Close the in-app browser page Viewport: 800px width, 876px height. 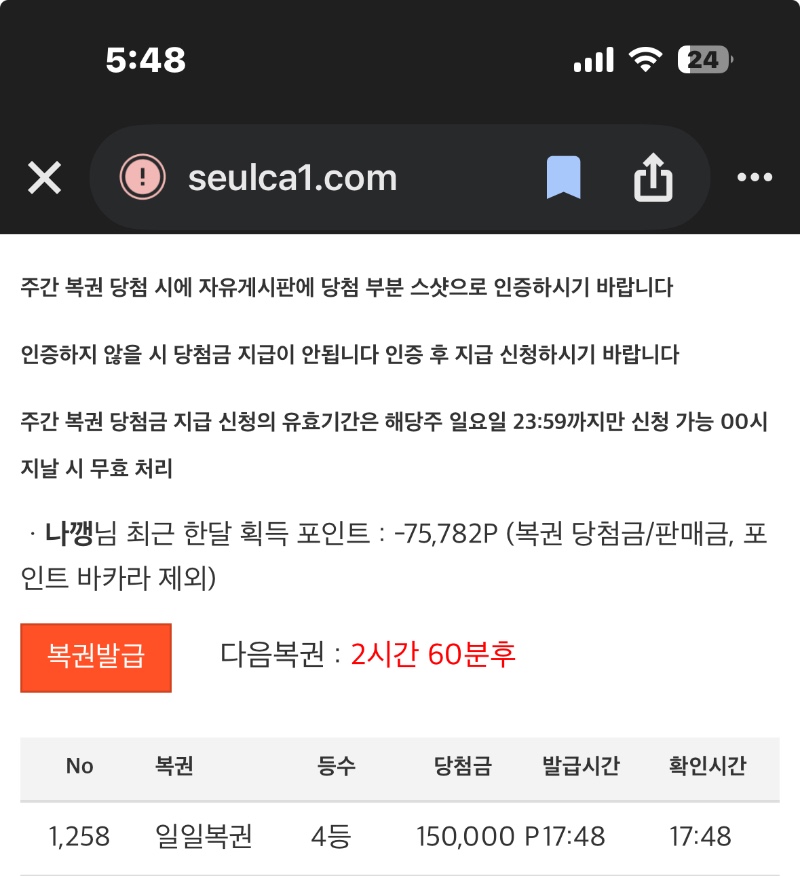(44, 179)
